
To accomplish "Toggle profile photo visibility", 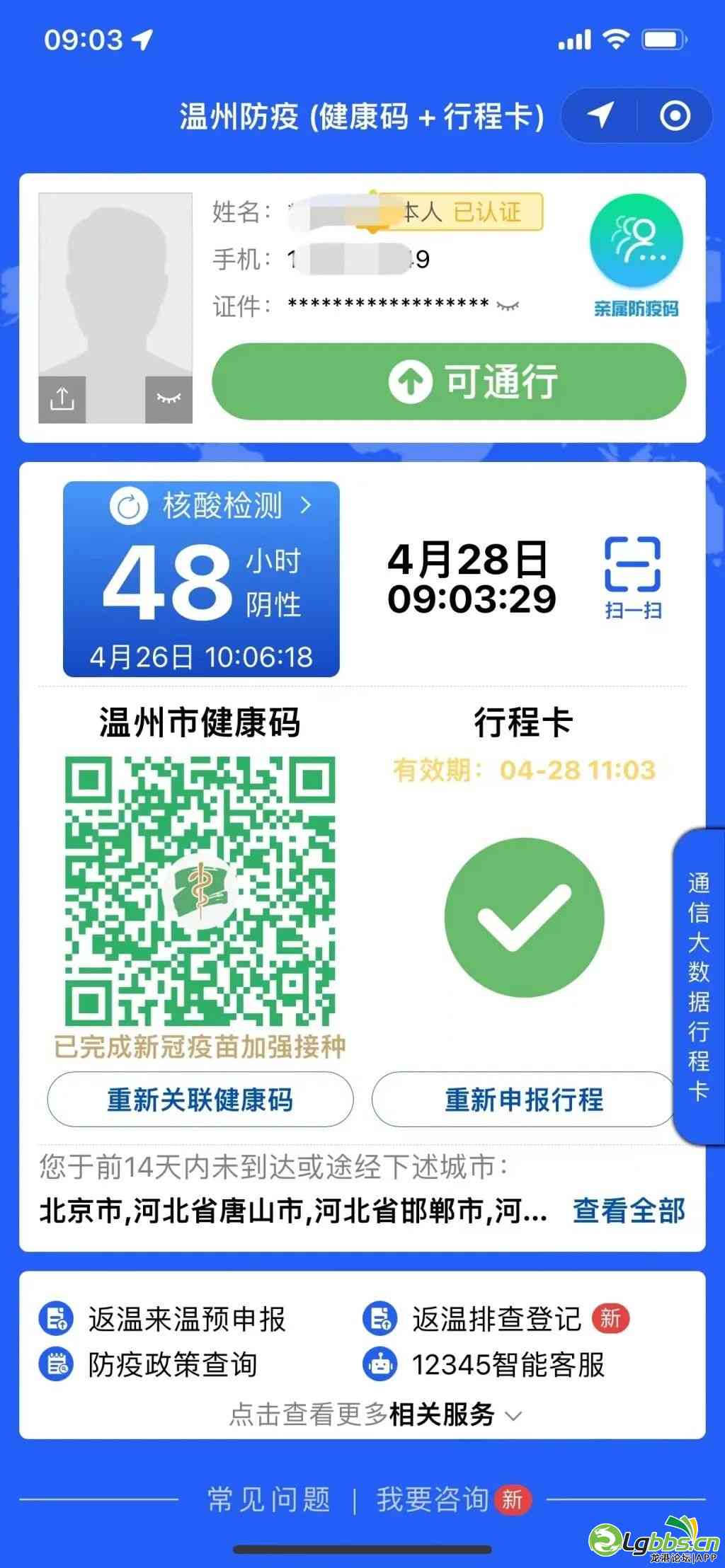I will pos(169,399).
